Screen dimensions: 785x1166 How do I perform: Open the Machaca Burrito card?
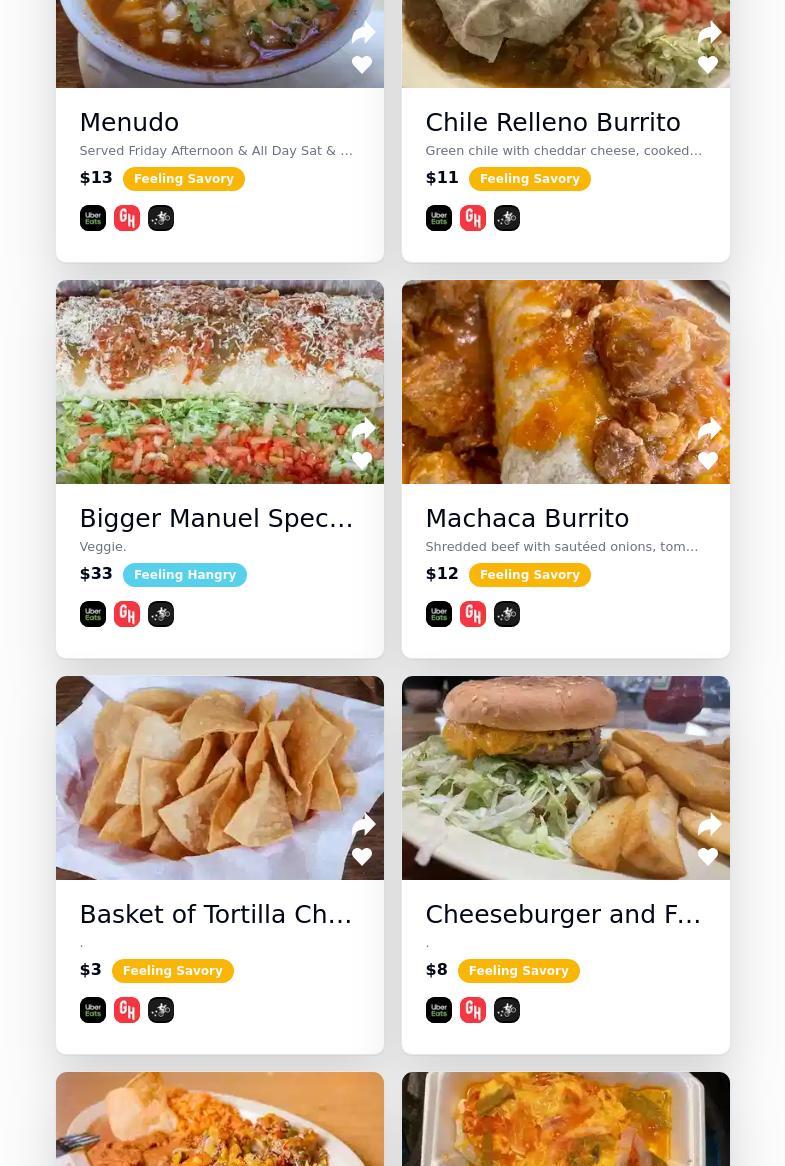point(527,518)
